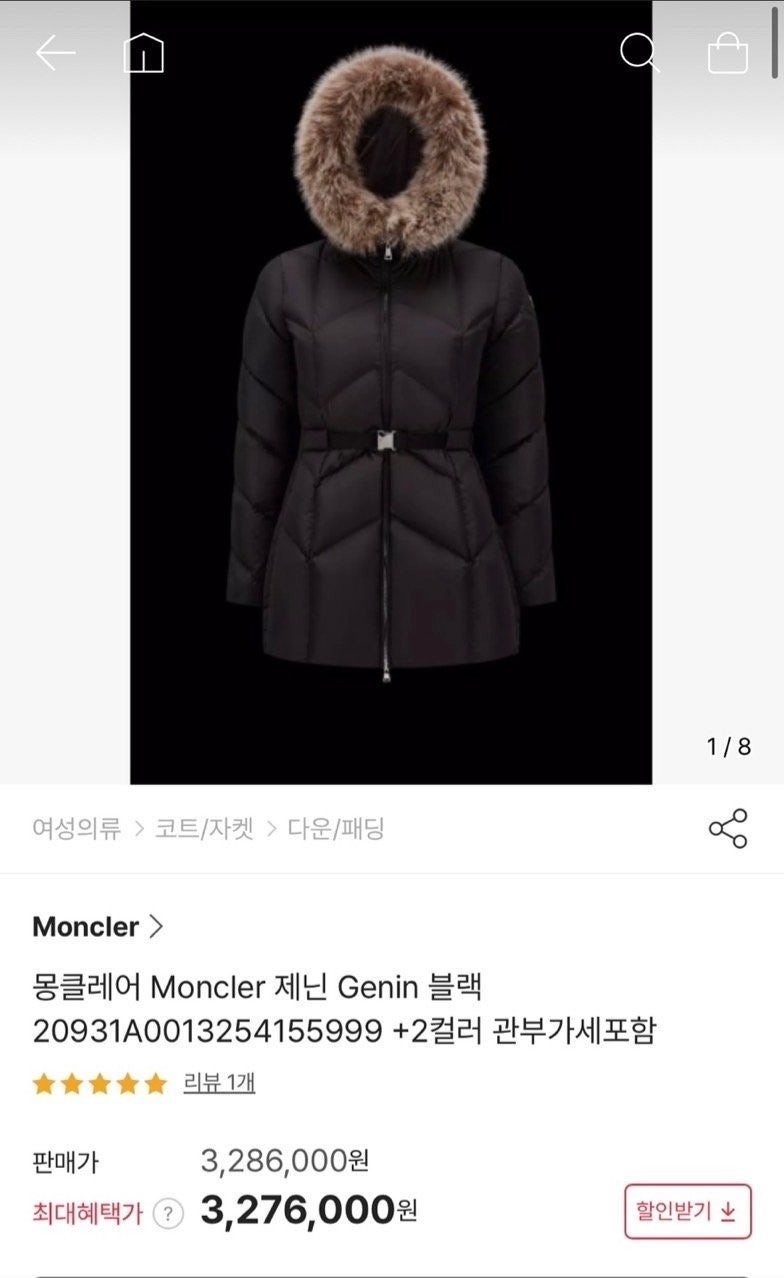Viewport: 784px width, 1278px height.
Task: Open the Moncler brand page
Action: [x=97, y=927]
